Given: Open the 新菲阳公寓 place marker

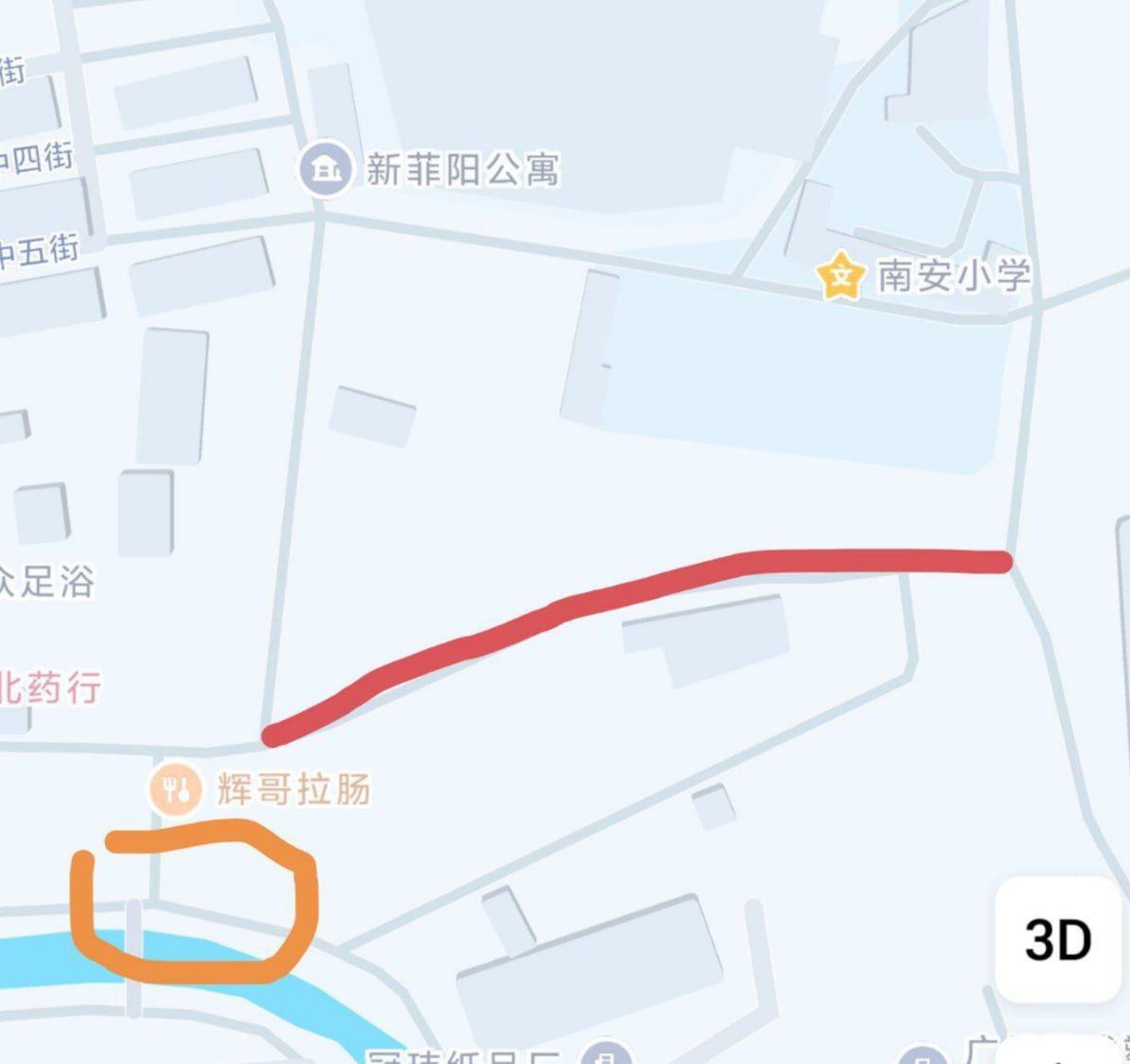Looking at the screenshot, I should 326,170.
